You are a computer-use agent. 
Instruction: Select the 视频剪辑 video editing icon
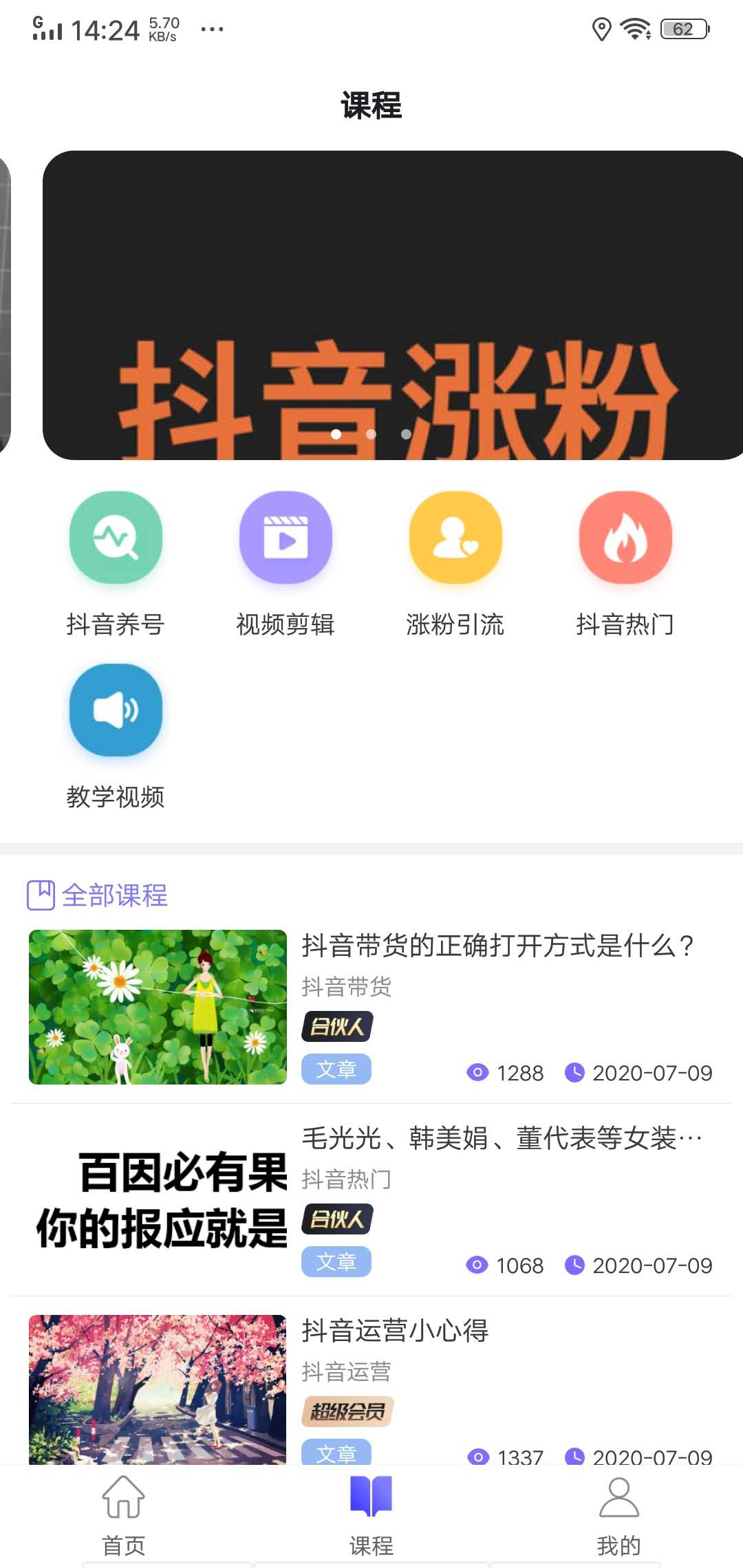click(285, 538)
